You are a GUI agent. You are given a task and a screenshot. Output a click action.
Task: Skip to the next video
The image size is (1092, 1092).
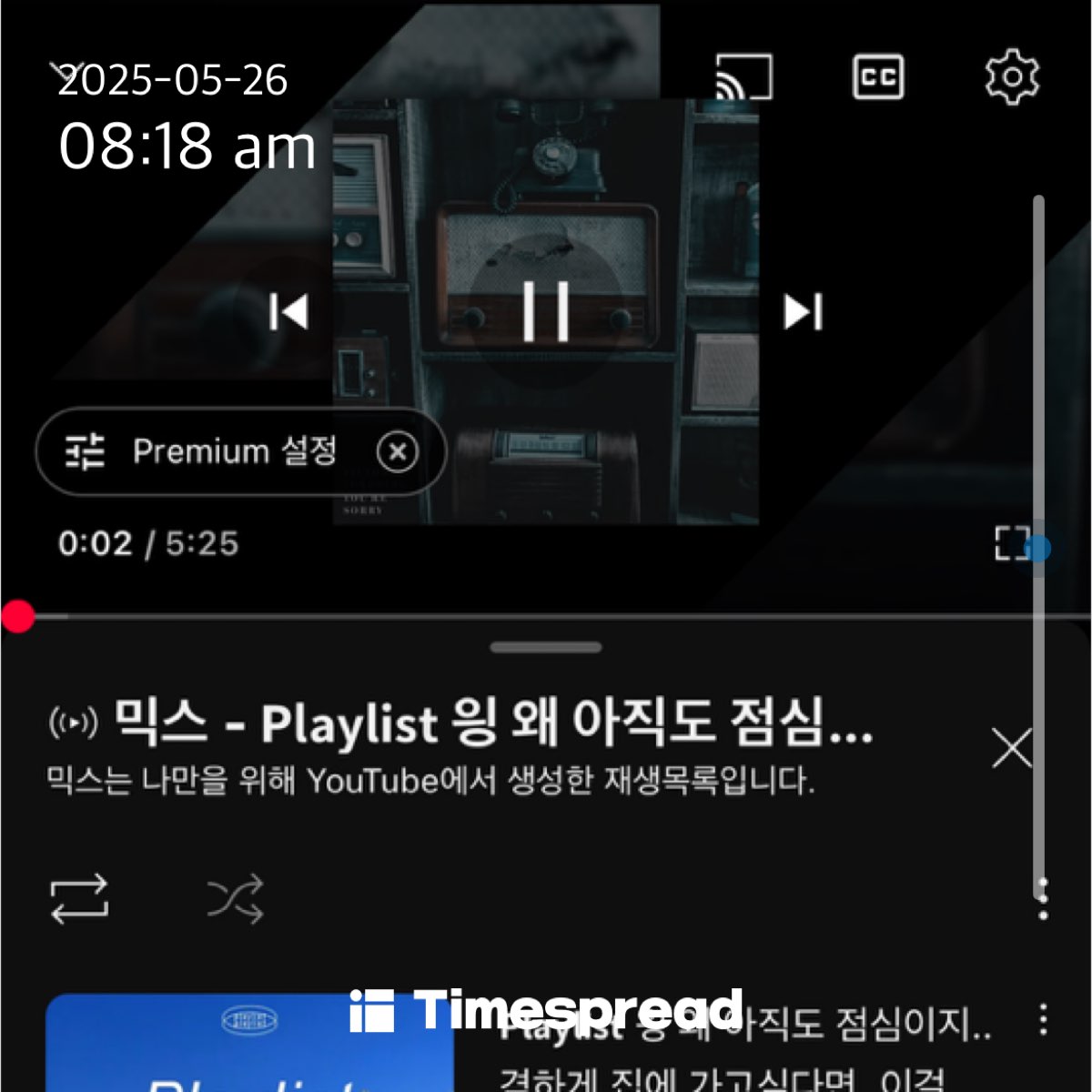click(803, 311)
